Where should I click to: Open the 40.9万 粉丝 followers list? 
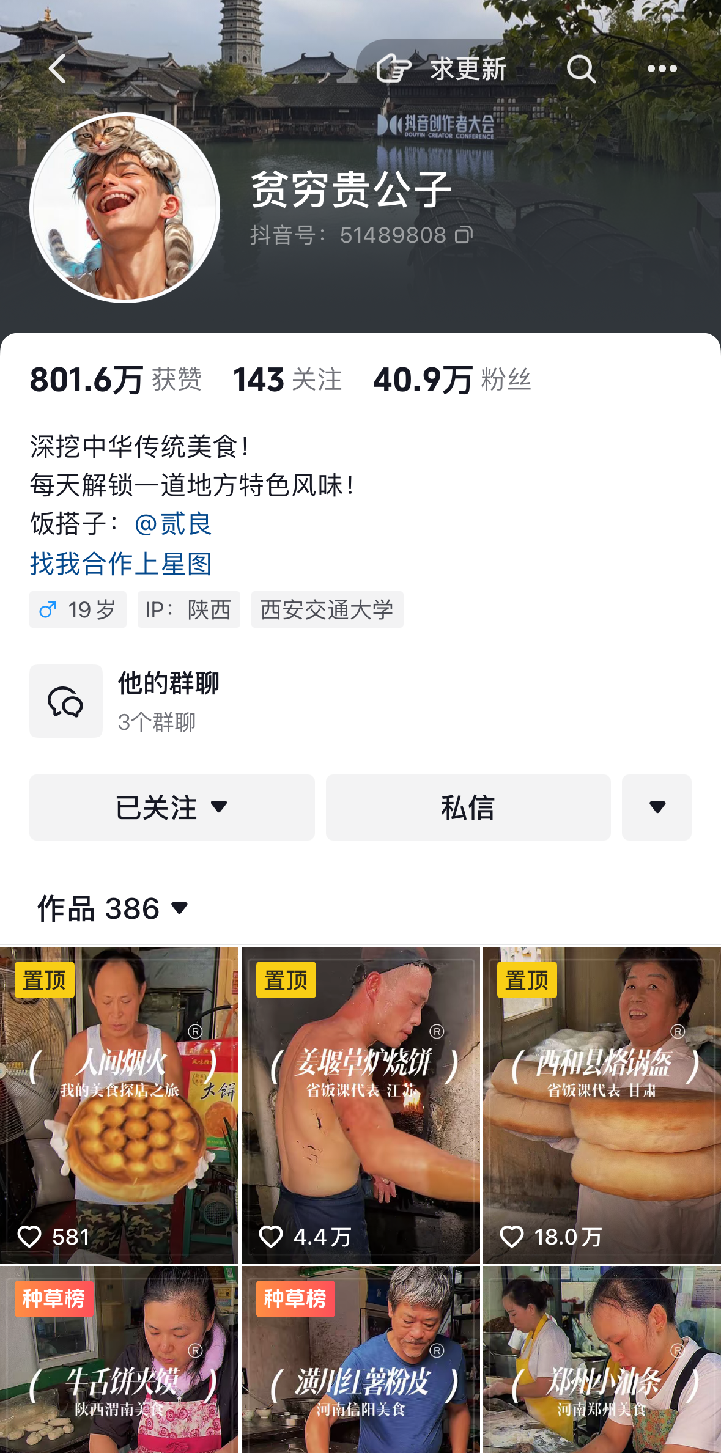click(452, 380)
